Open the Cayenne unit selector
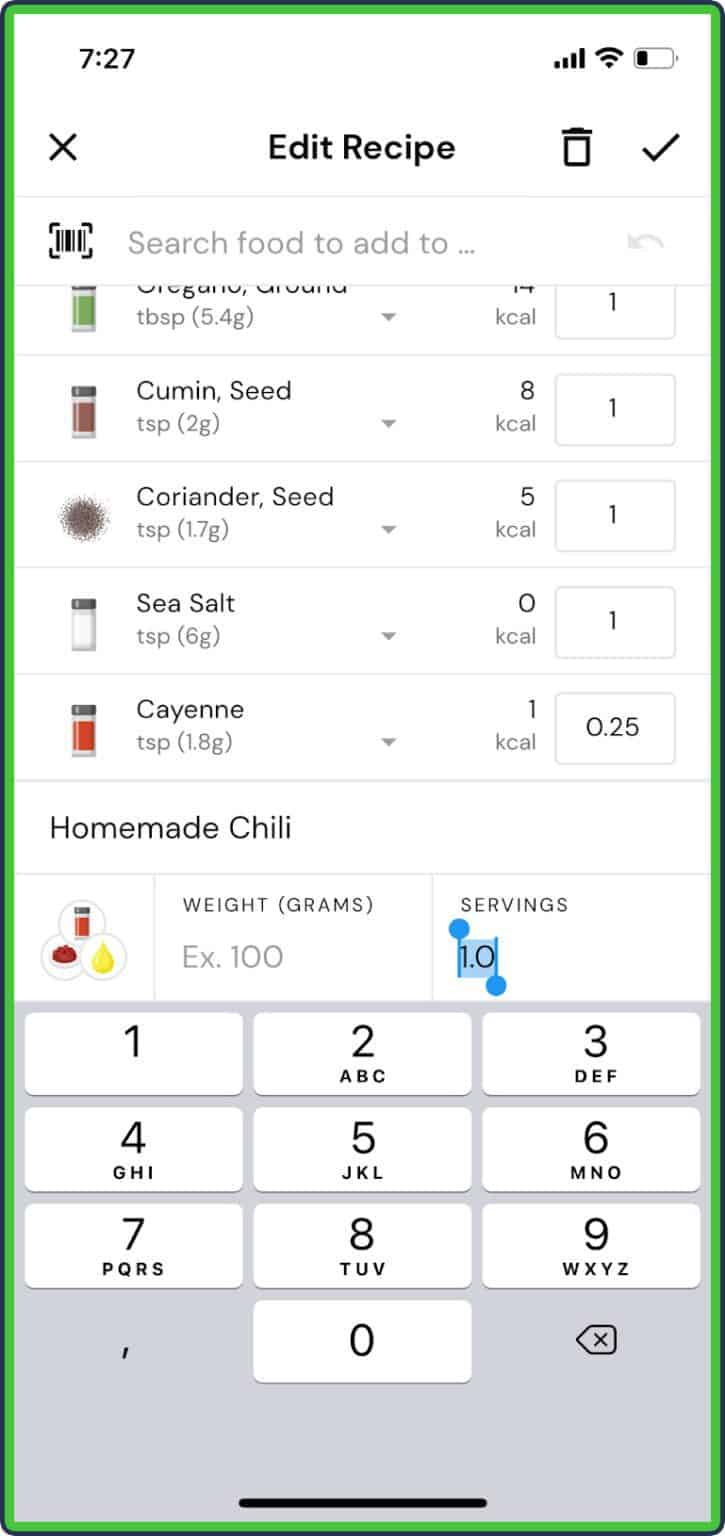 click(x=388, y=740)
